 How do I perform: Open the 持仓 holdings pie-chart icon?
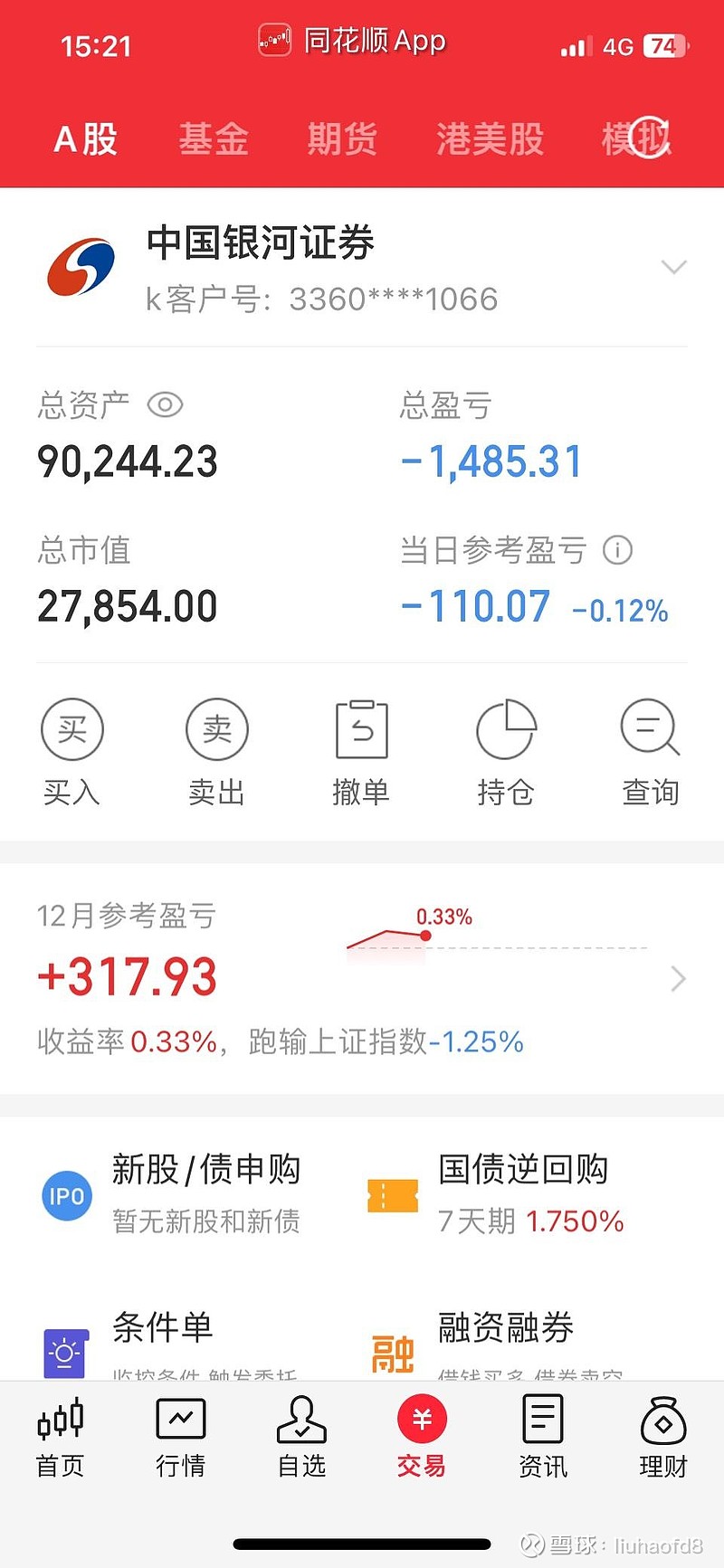click(x=507, y=728)
